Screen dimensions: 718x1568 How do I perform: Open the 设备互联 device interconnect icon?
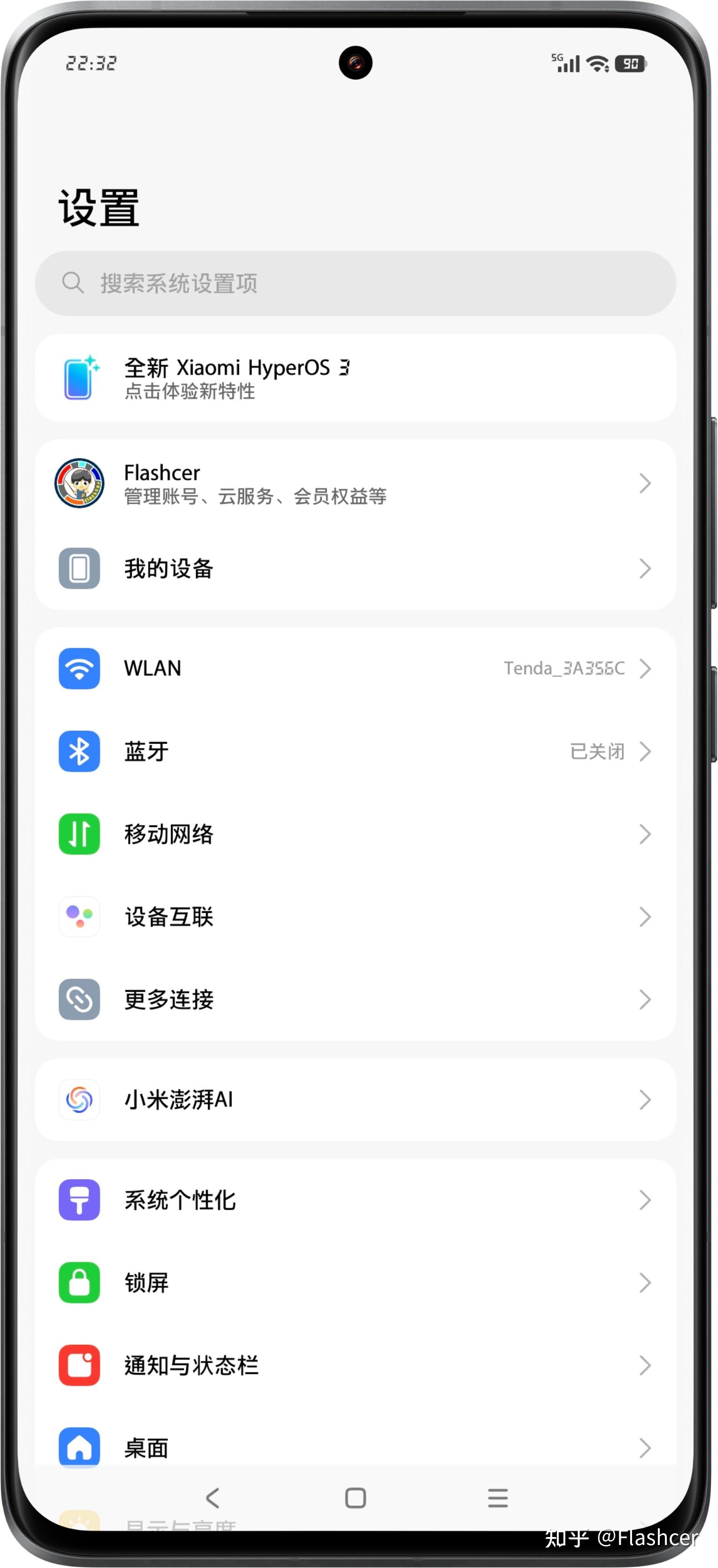(78, 917)
